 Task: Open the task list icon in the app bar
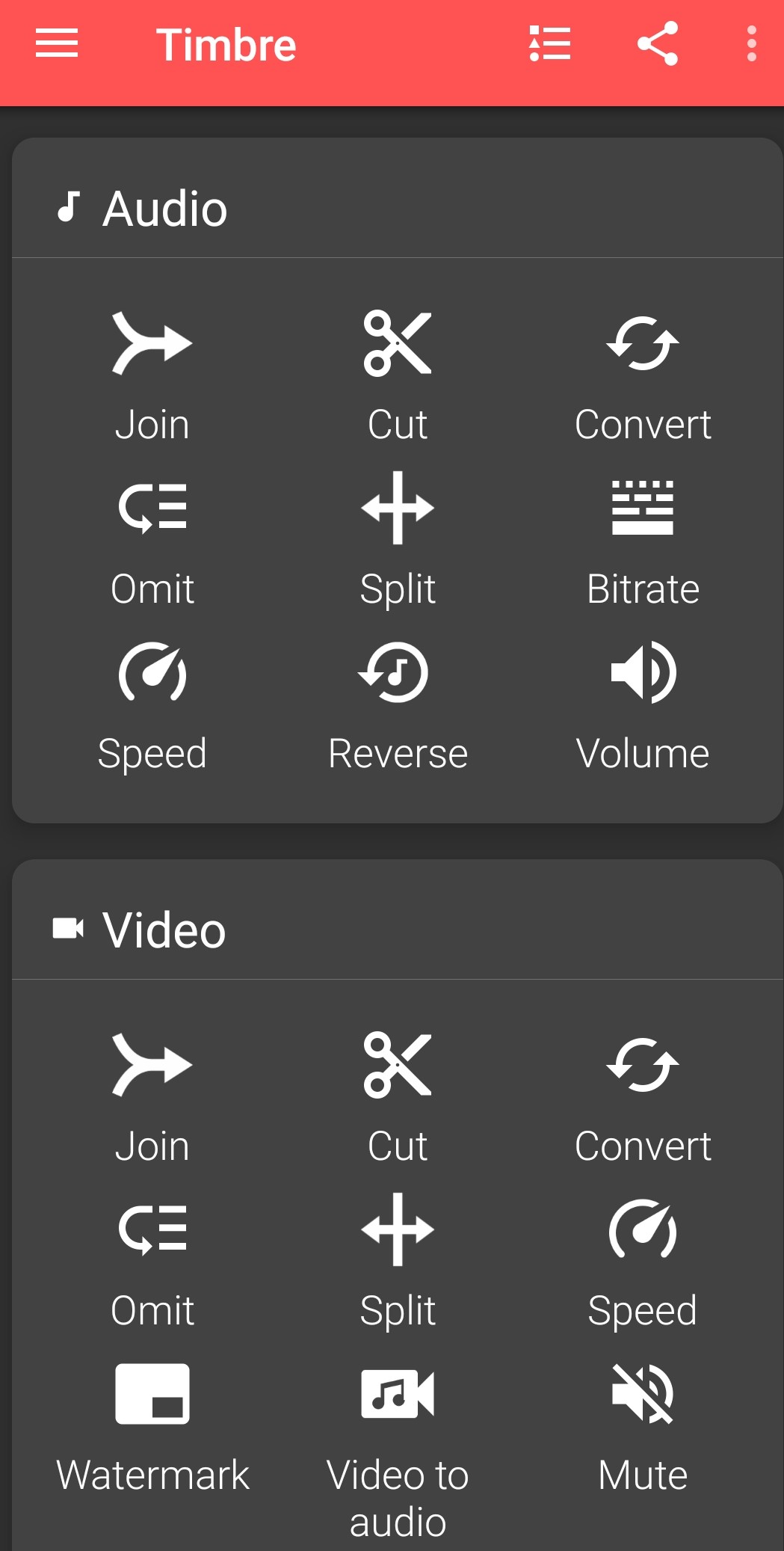click(550, 44)
